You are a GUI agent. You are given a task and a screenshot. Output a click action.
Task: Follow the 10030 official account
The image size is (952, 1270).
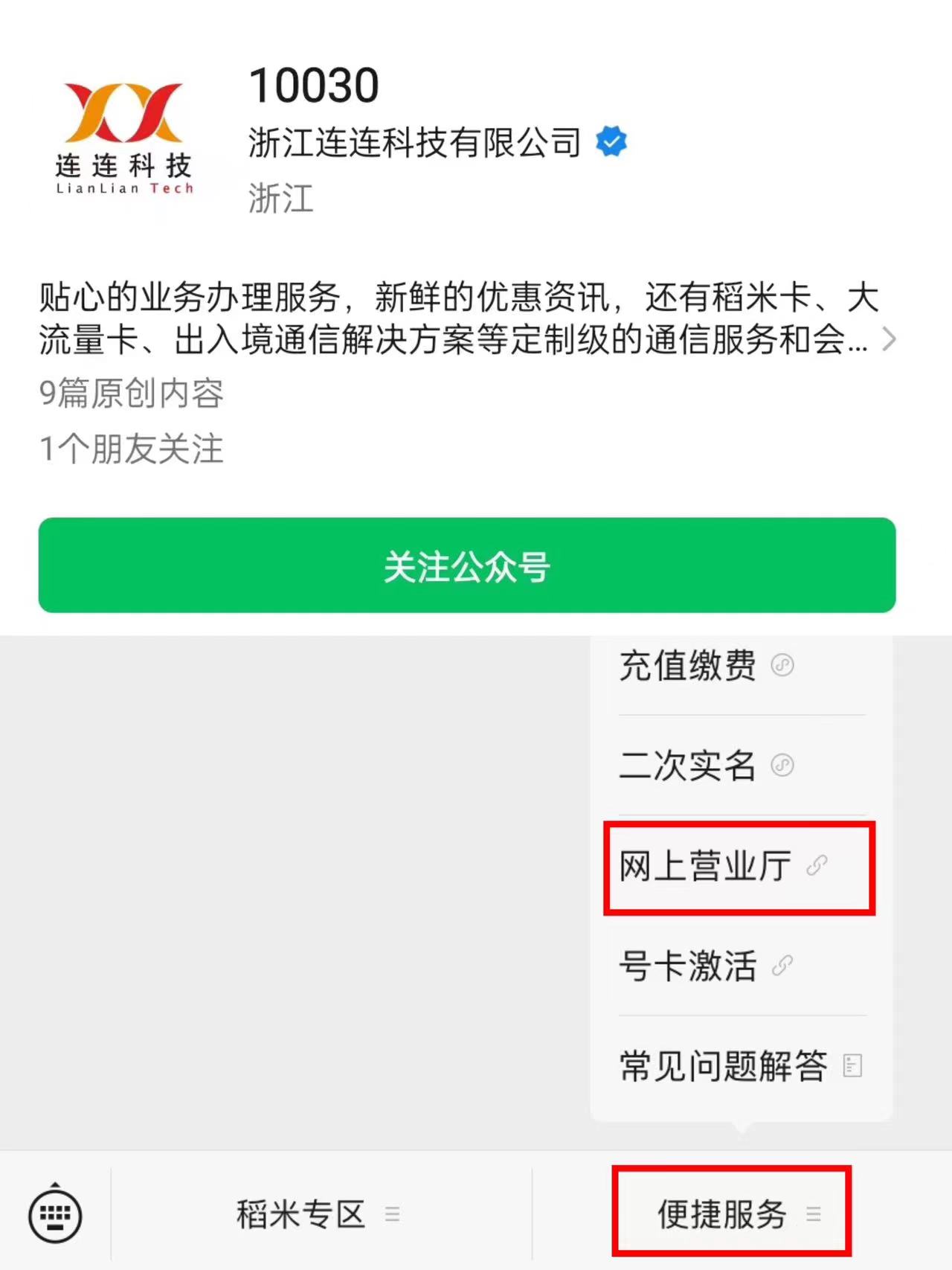[466, 565]
